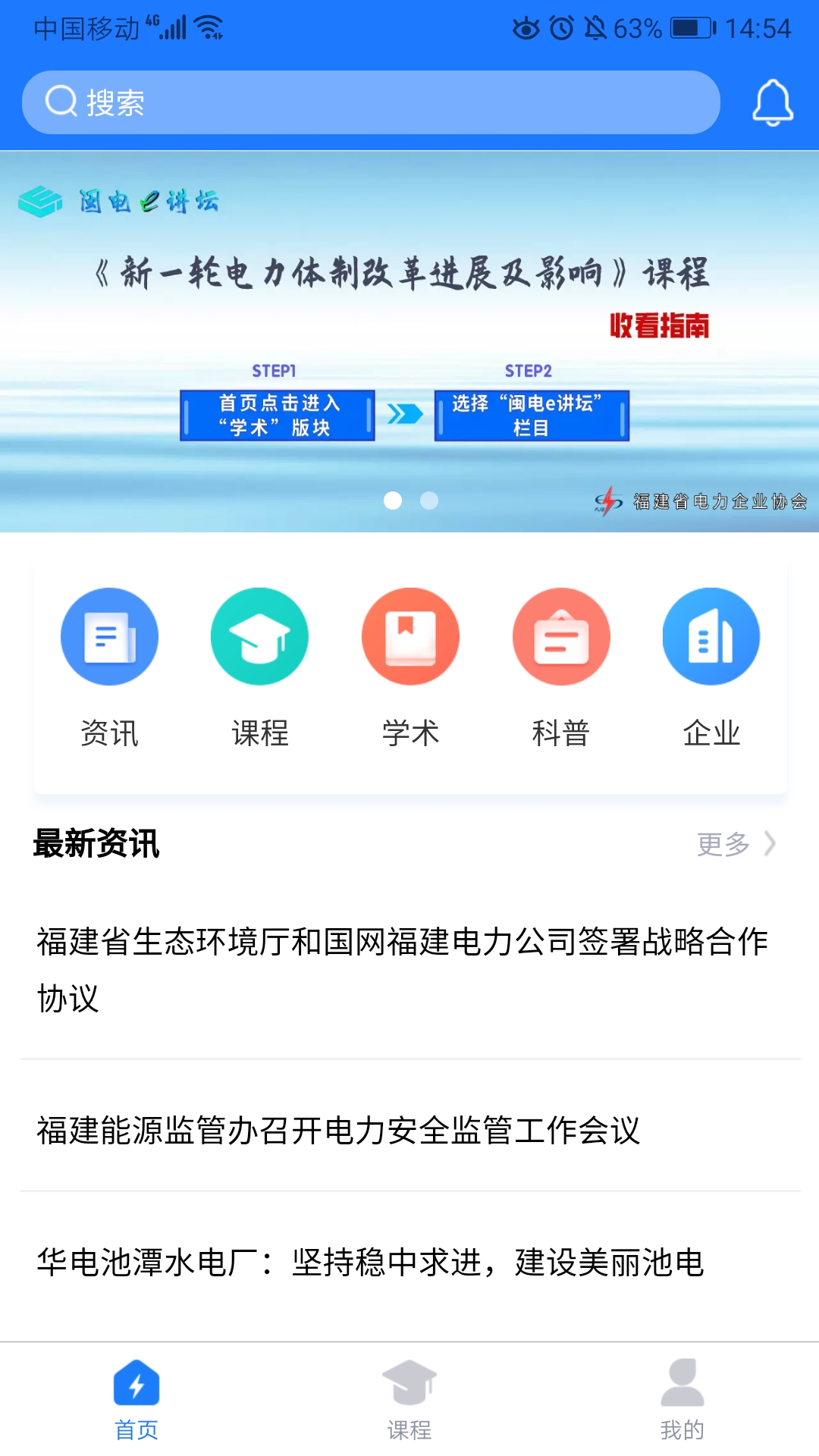This screenshot has height=1456, width=819.
Task: Switch to the 首页 home tab
Action: pos(136,1399)
